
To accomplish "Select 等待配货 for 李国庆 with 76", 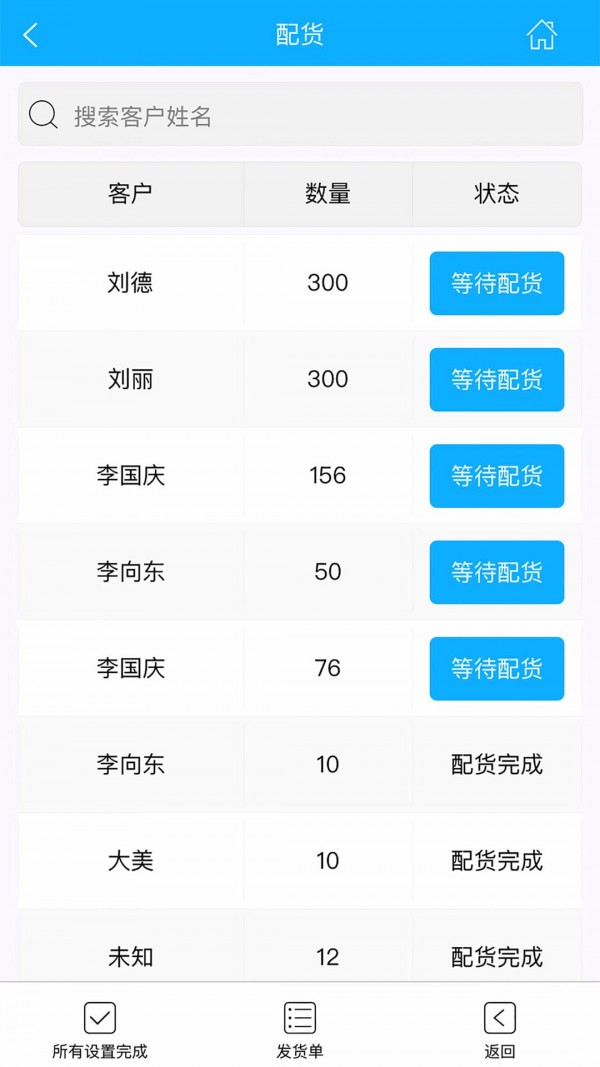I will [496, 668].
